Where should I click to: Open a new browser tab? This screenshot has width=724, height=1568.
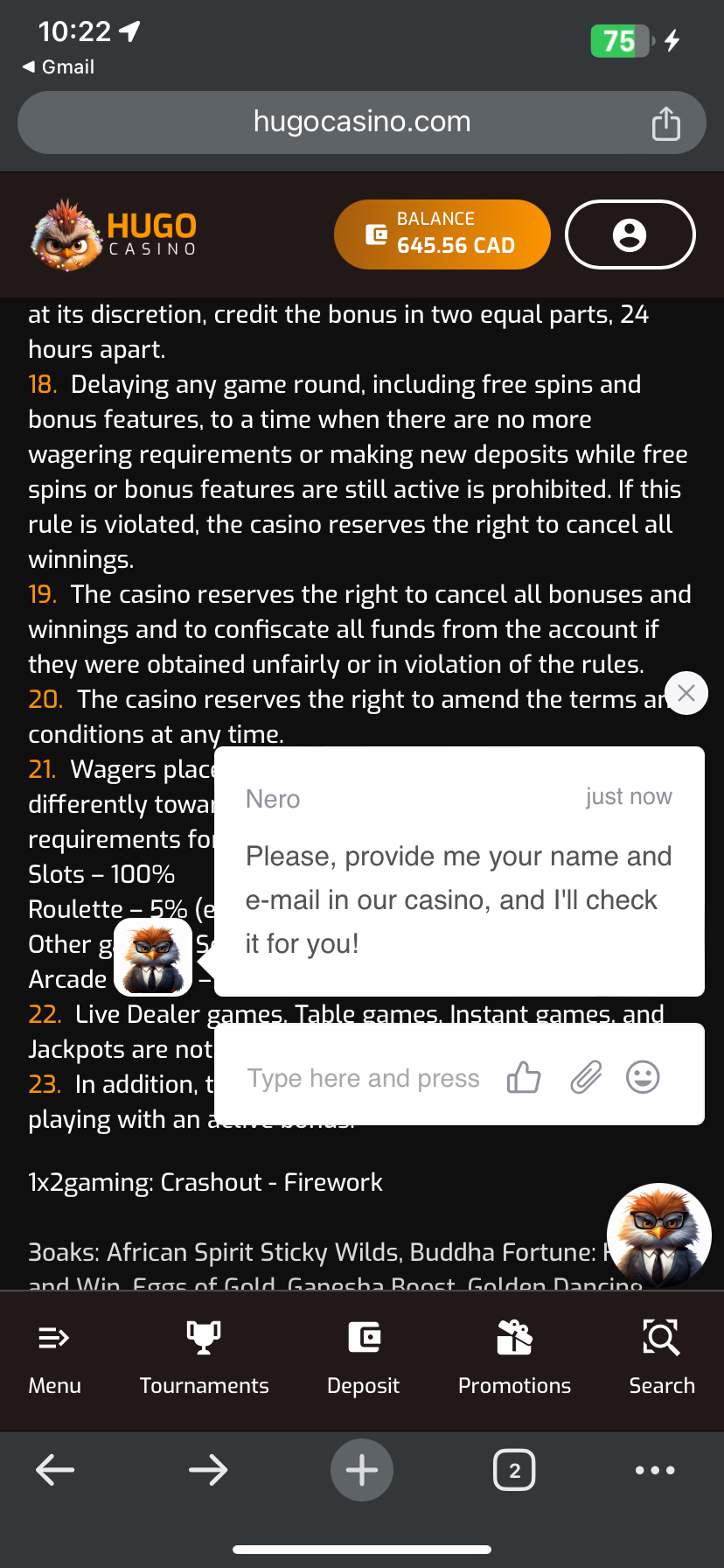(362, 1470)
